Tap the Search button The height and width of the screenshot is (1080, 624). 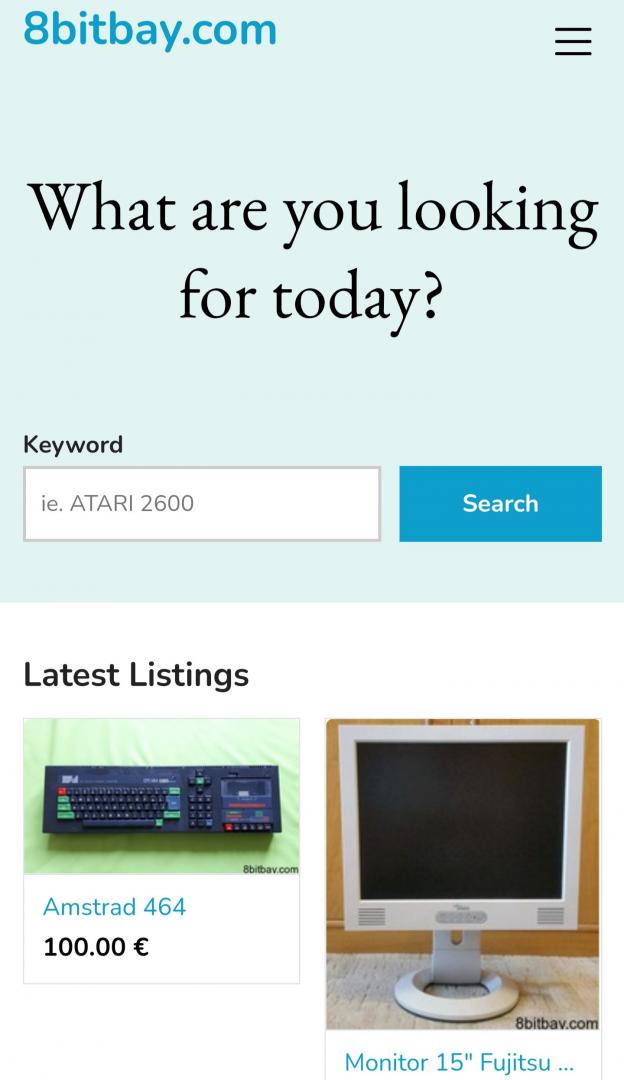click(x=500, y=504)
